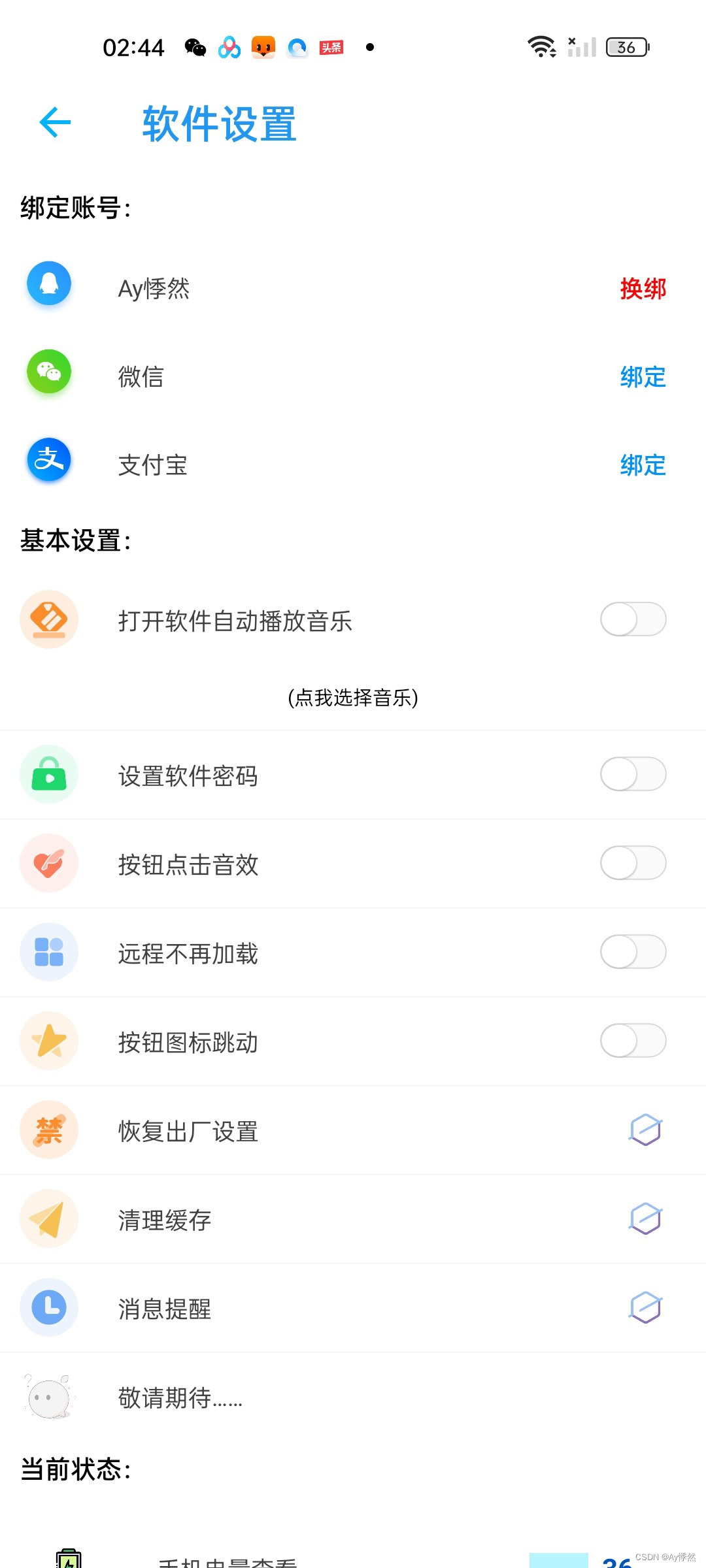
Task: Toggle 远程不再加载 switch
Action: (633, 952)
